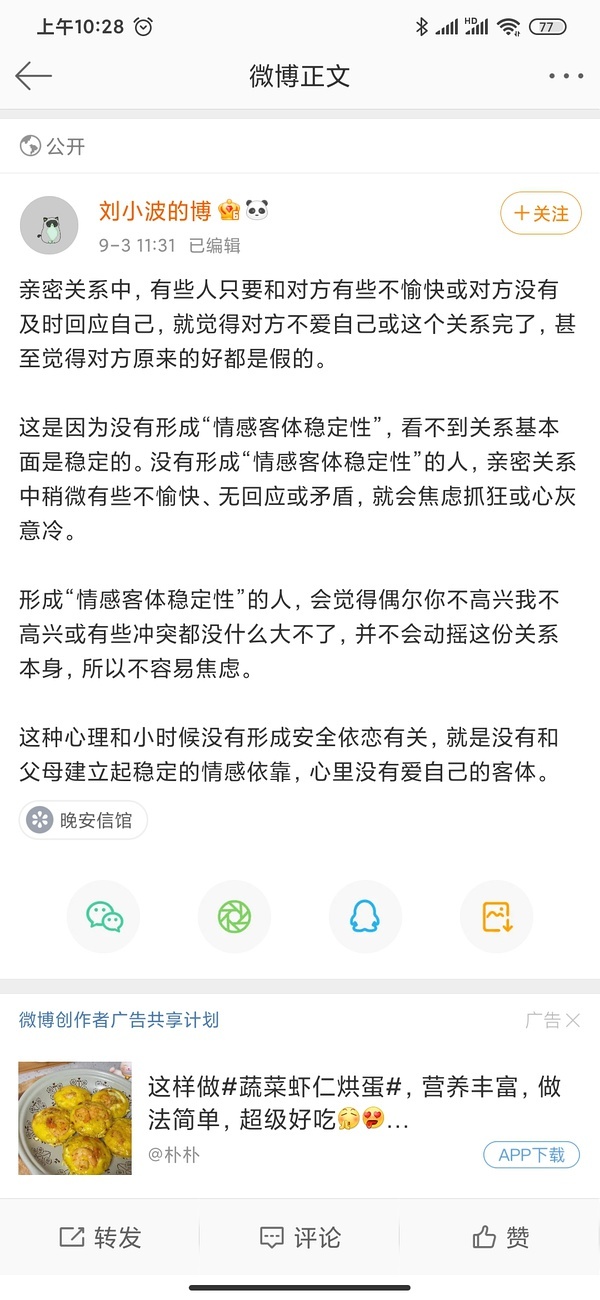The height and width of the screenshot is (1300, 600).
Task: Open comments with 评论
Action: click(x=300, y=1238)
